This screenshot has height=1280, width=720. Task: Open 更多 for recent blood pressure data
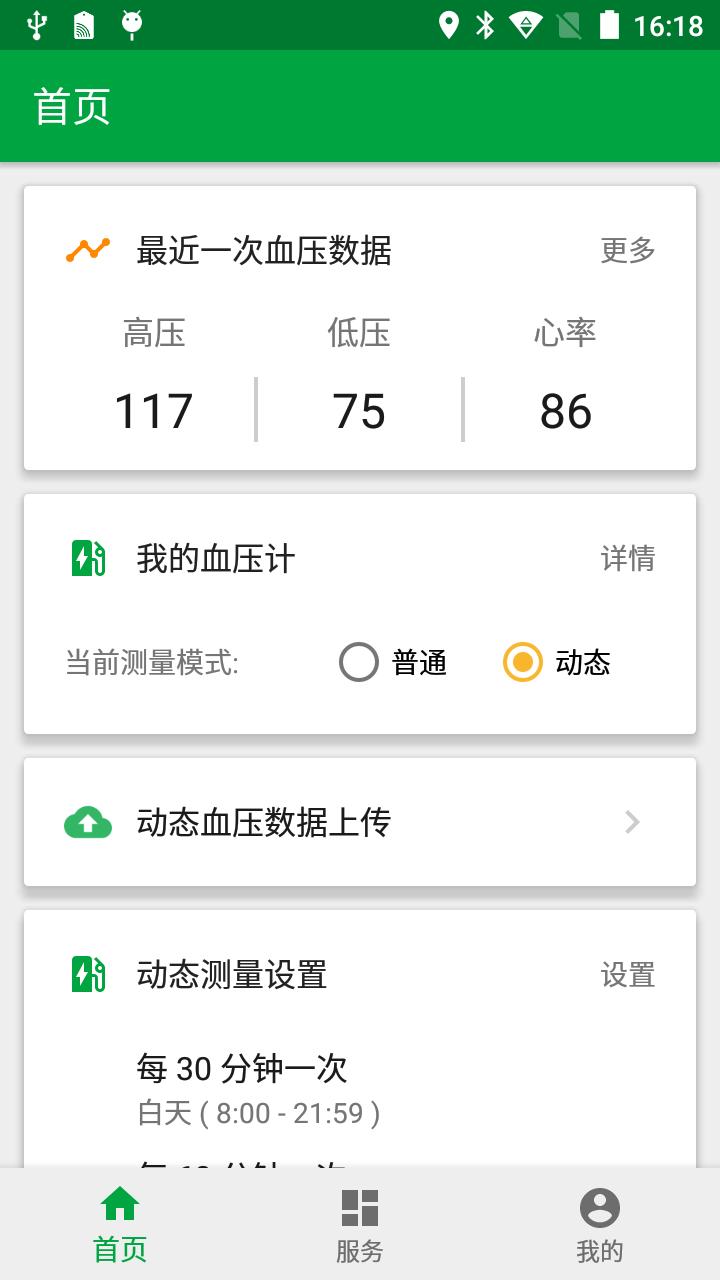tap(628, 252)
